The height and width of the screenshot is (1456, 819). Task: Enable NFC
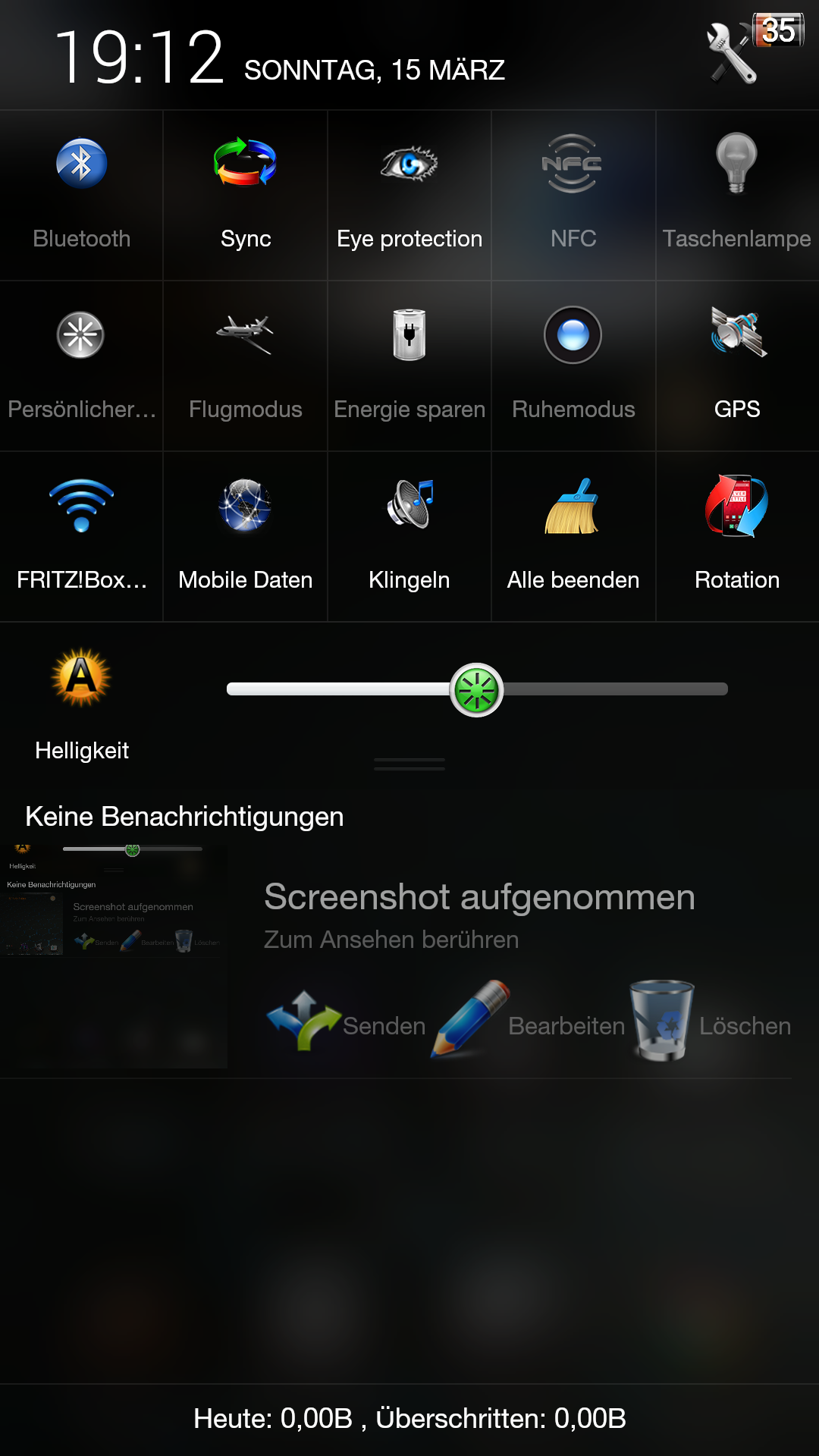(x=573, y=196)
